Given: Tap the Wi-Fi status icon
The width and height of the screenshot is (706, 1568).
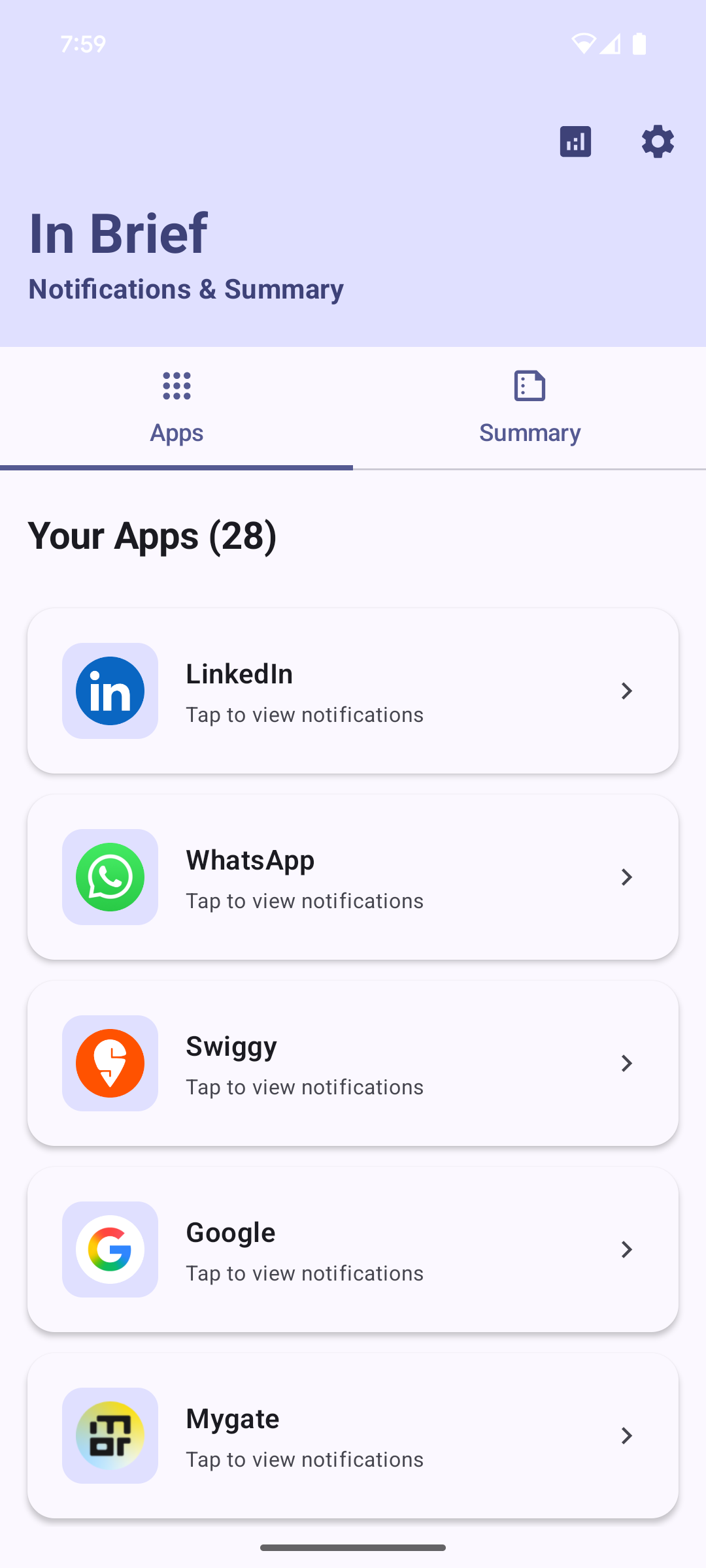Looking at the screenshot, I should 584,44.
